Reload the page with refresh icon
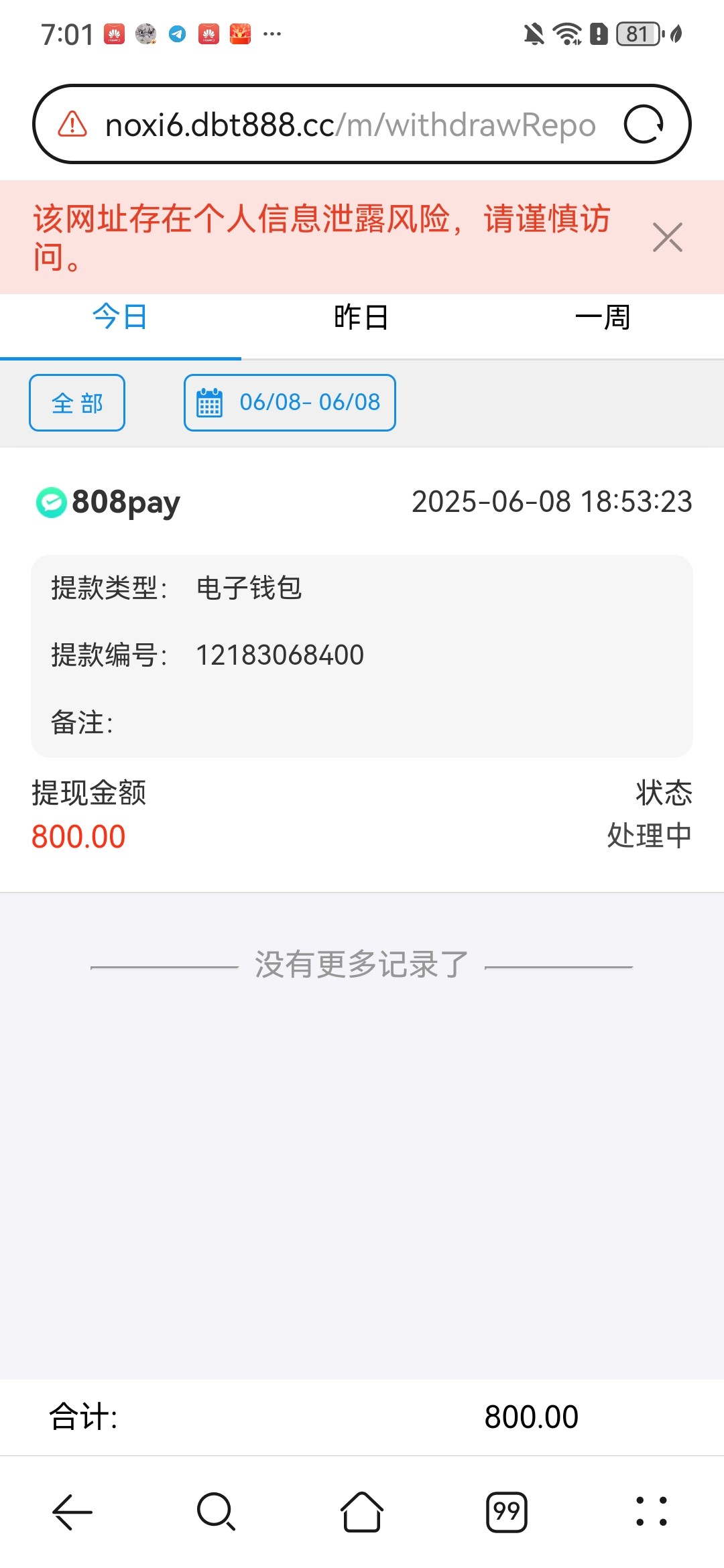 click(644, 125)
